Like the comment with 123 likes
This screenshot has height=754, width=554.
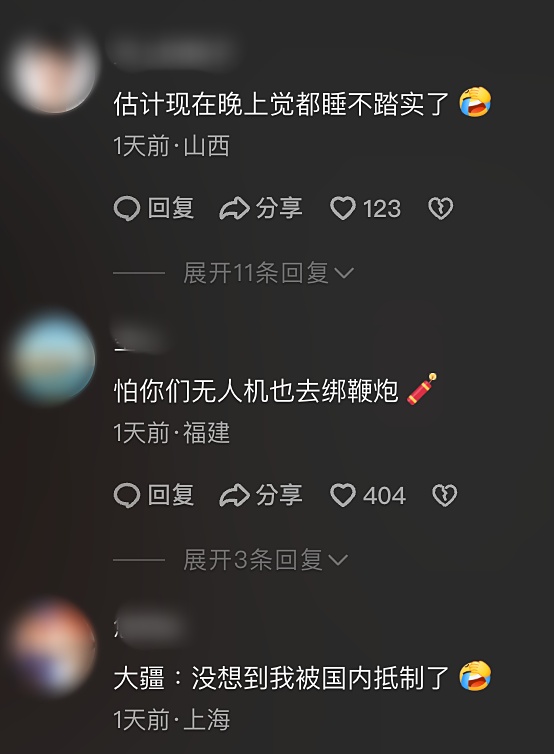tap(365, 208)
